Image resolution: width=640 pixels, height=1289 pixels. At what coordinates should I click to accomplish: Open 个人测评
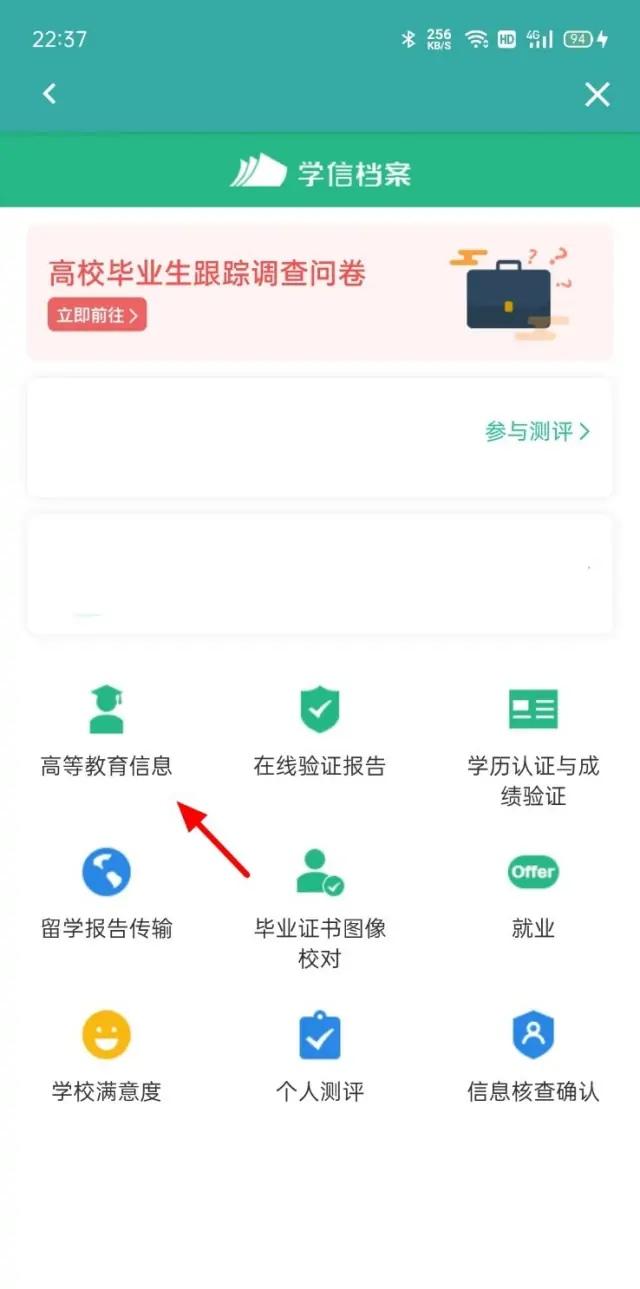(x=320, y=1054)
